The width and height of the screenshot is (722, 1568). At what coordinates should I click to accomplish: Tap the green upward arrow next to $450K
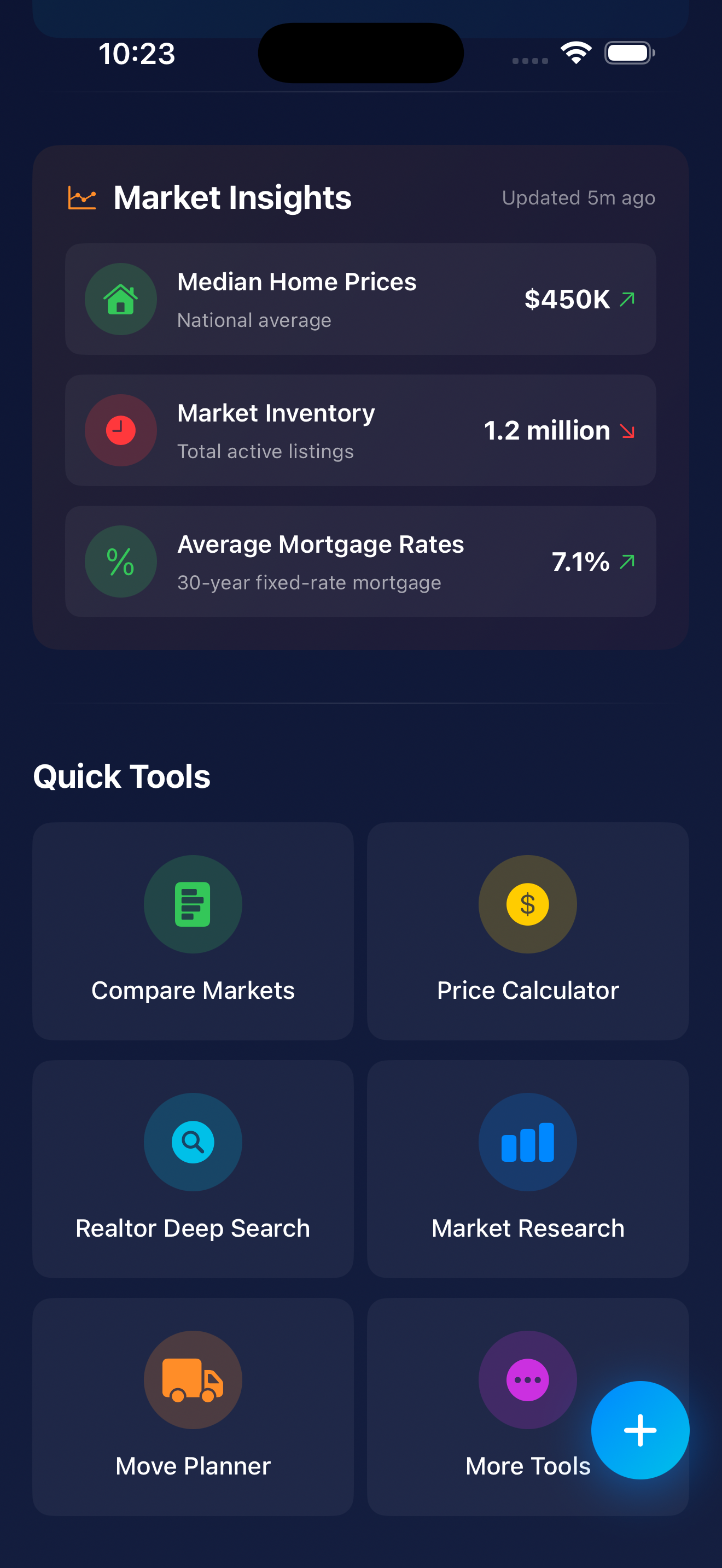(627, 299)
